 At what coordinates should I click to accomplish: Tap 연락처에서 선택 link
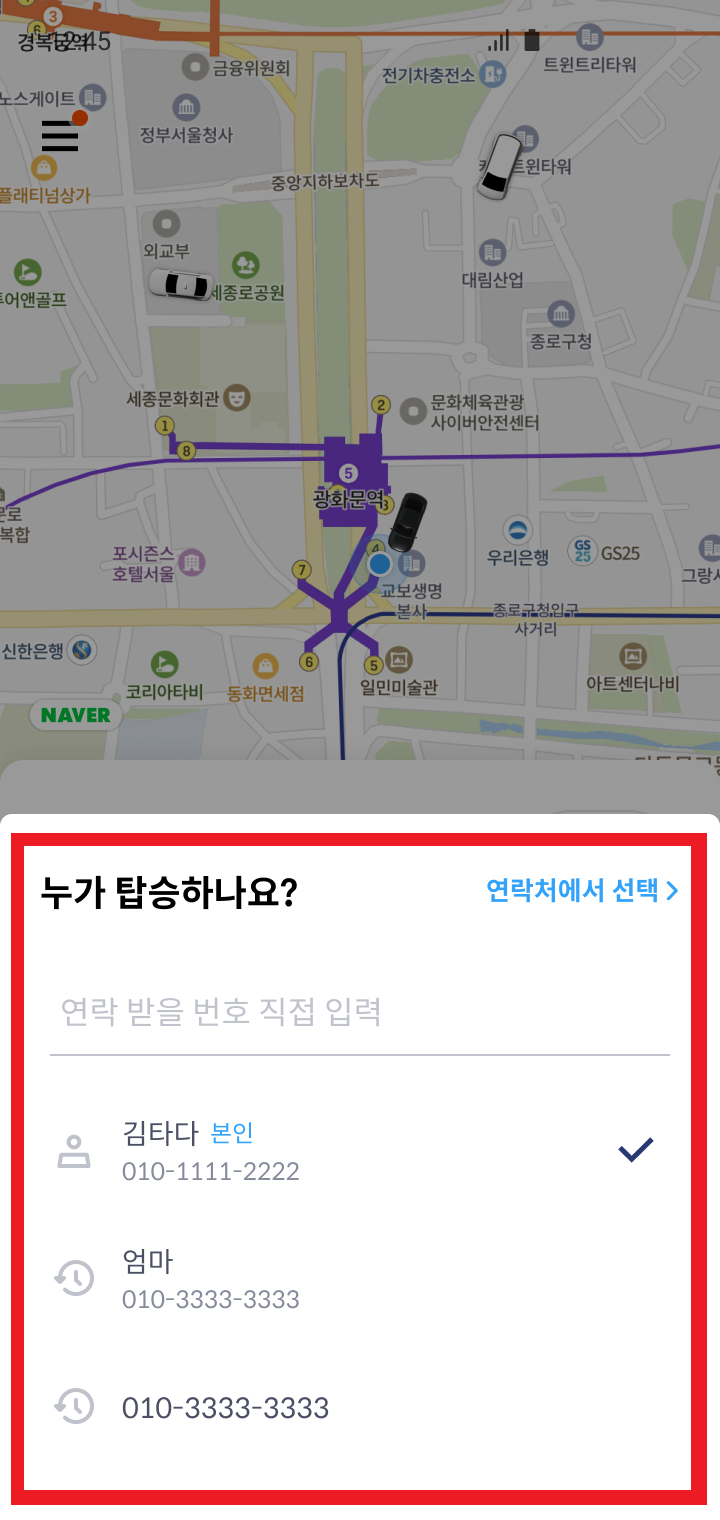pyautogui.click(x=581, y=890)
